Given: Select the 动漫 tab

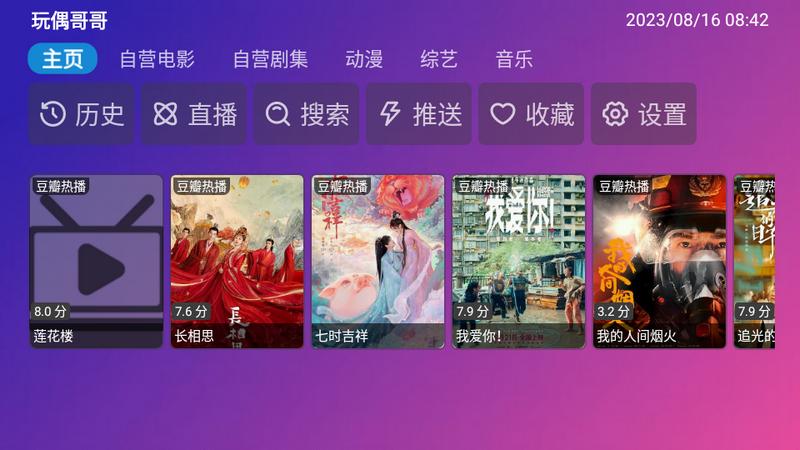Looking at the screenshot, I should 364,59.
